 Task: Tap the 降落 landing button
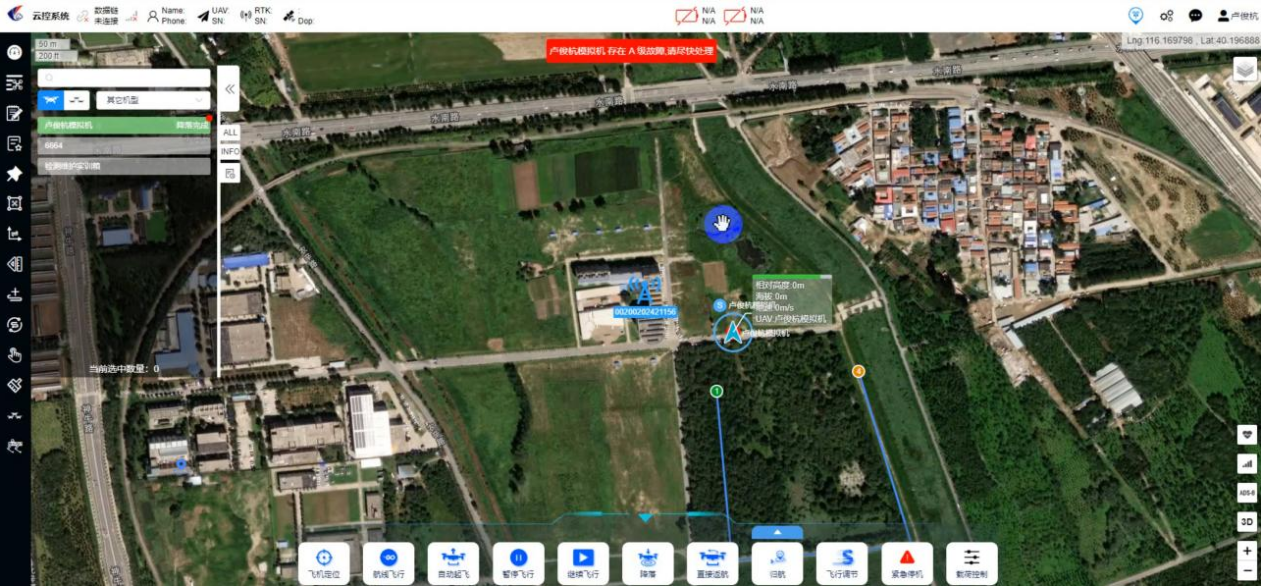648,563
